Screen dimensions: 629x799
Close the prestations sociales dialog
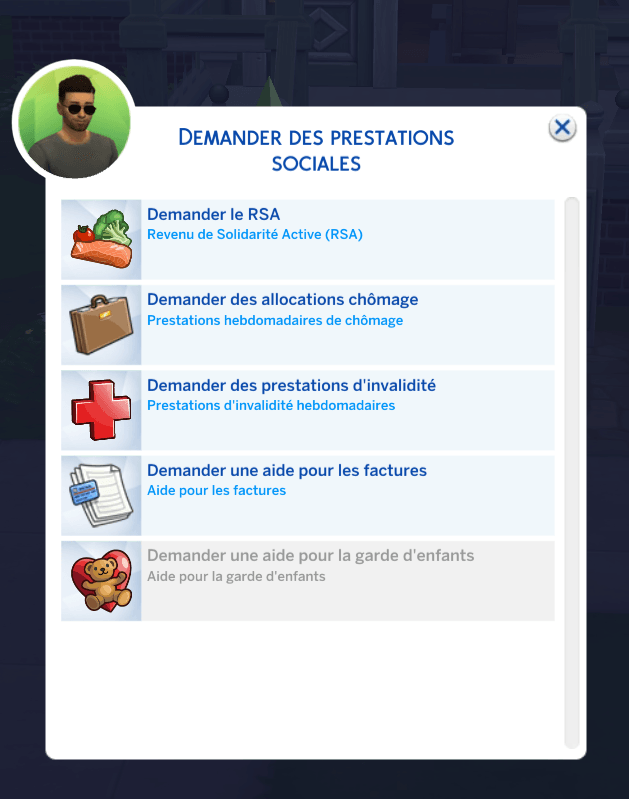562,128
